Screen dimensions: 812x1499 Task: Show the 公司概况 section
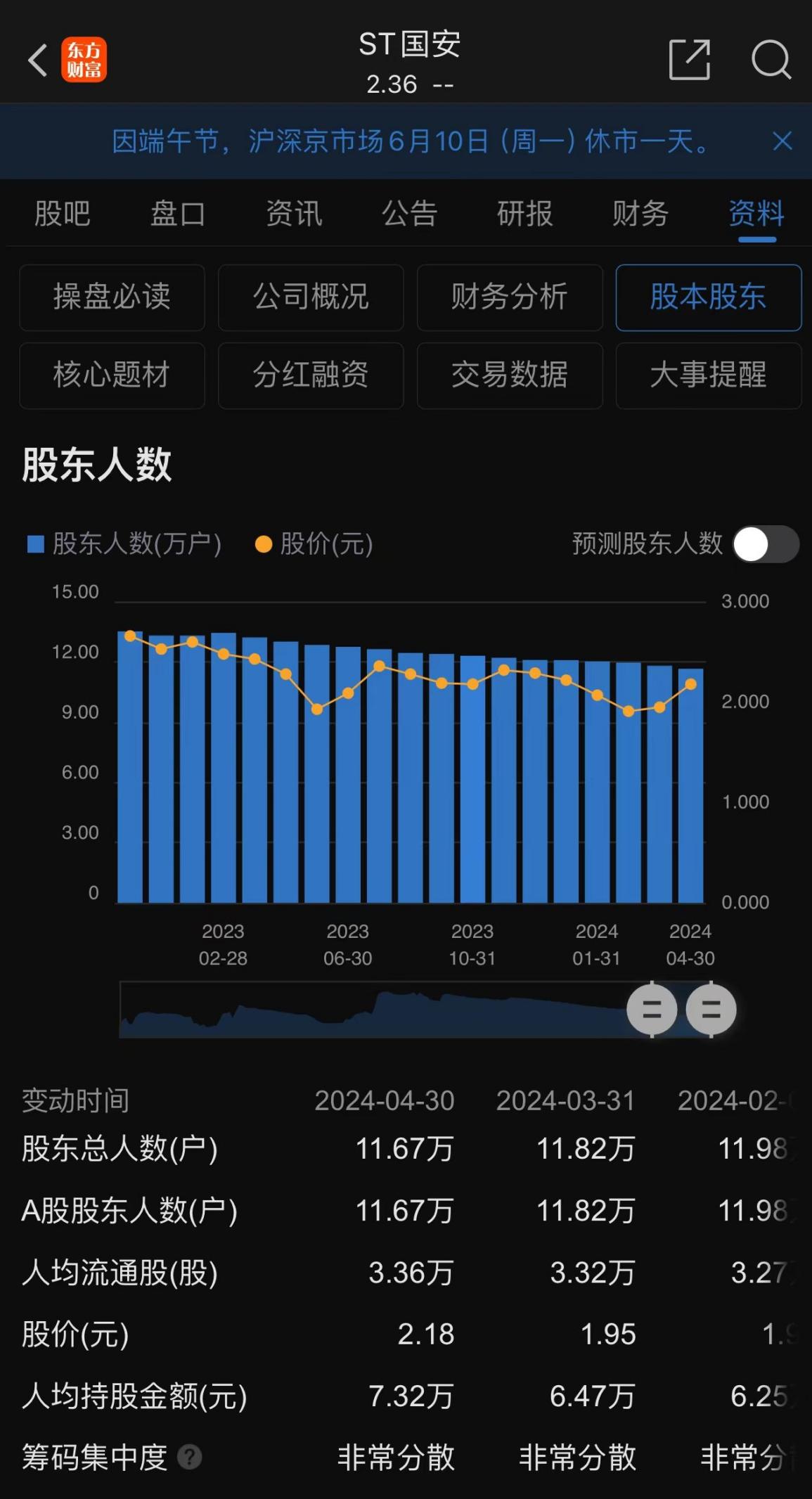point(311,297)
